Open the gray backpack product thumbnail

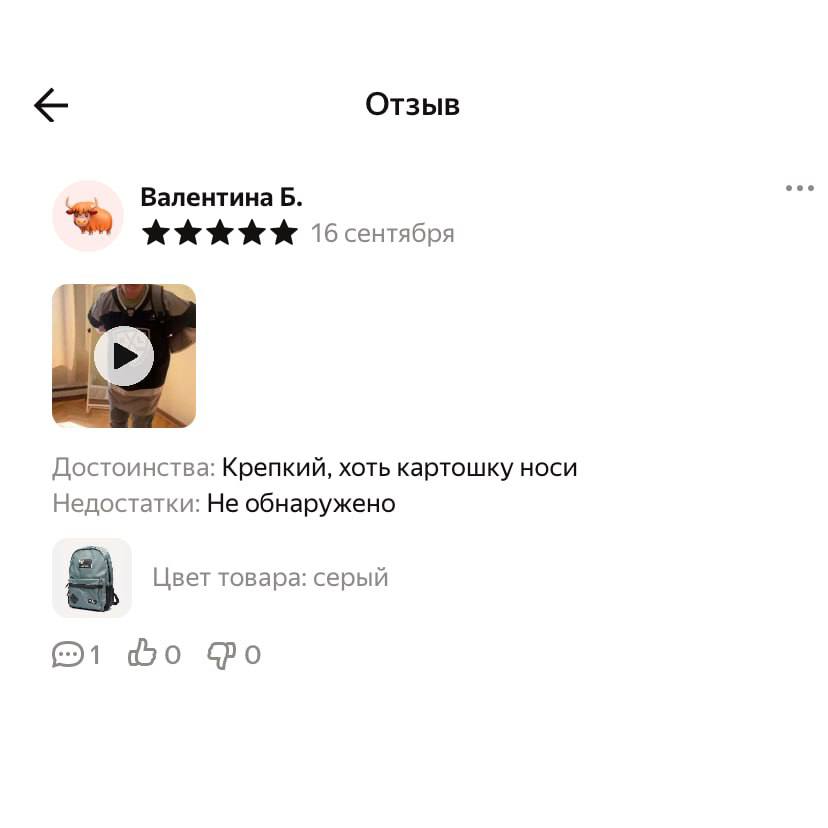pyautogui.click(x=92, y=578)
